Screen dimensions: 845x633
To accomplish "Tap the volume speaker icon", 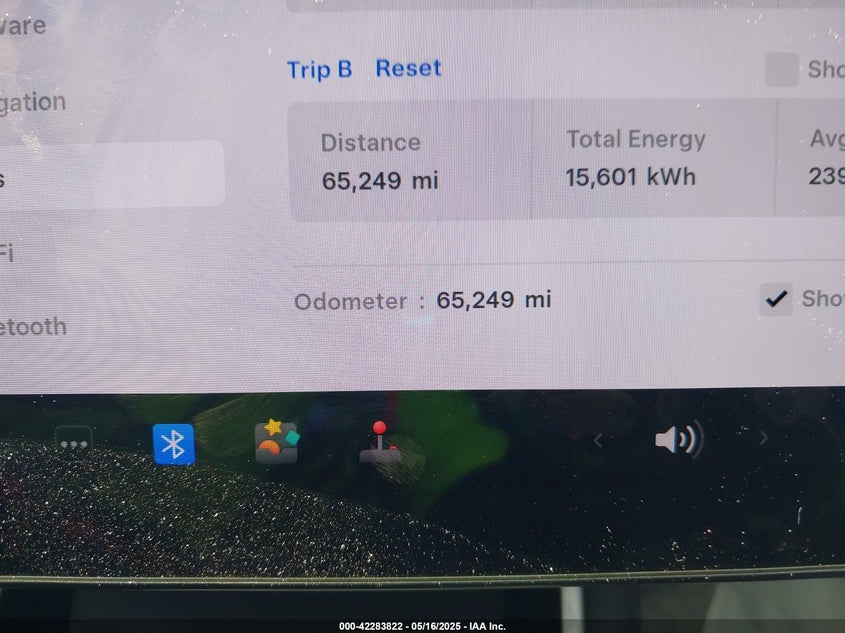I will point(679,439).
